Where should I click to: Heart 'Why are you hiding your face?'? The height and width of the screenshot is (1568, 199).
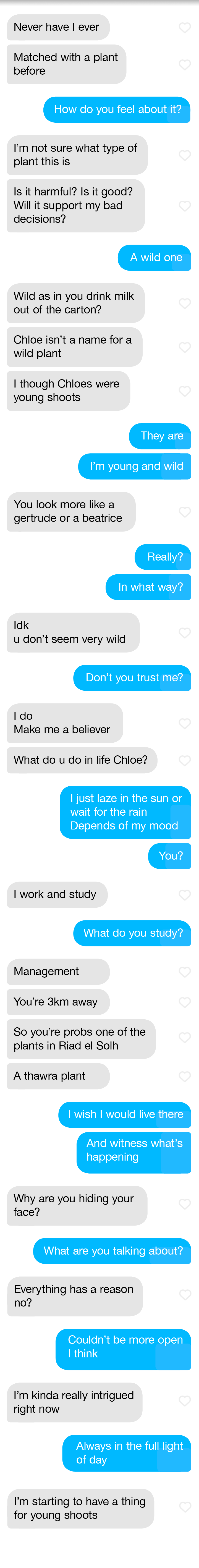pos(185,1205)
